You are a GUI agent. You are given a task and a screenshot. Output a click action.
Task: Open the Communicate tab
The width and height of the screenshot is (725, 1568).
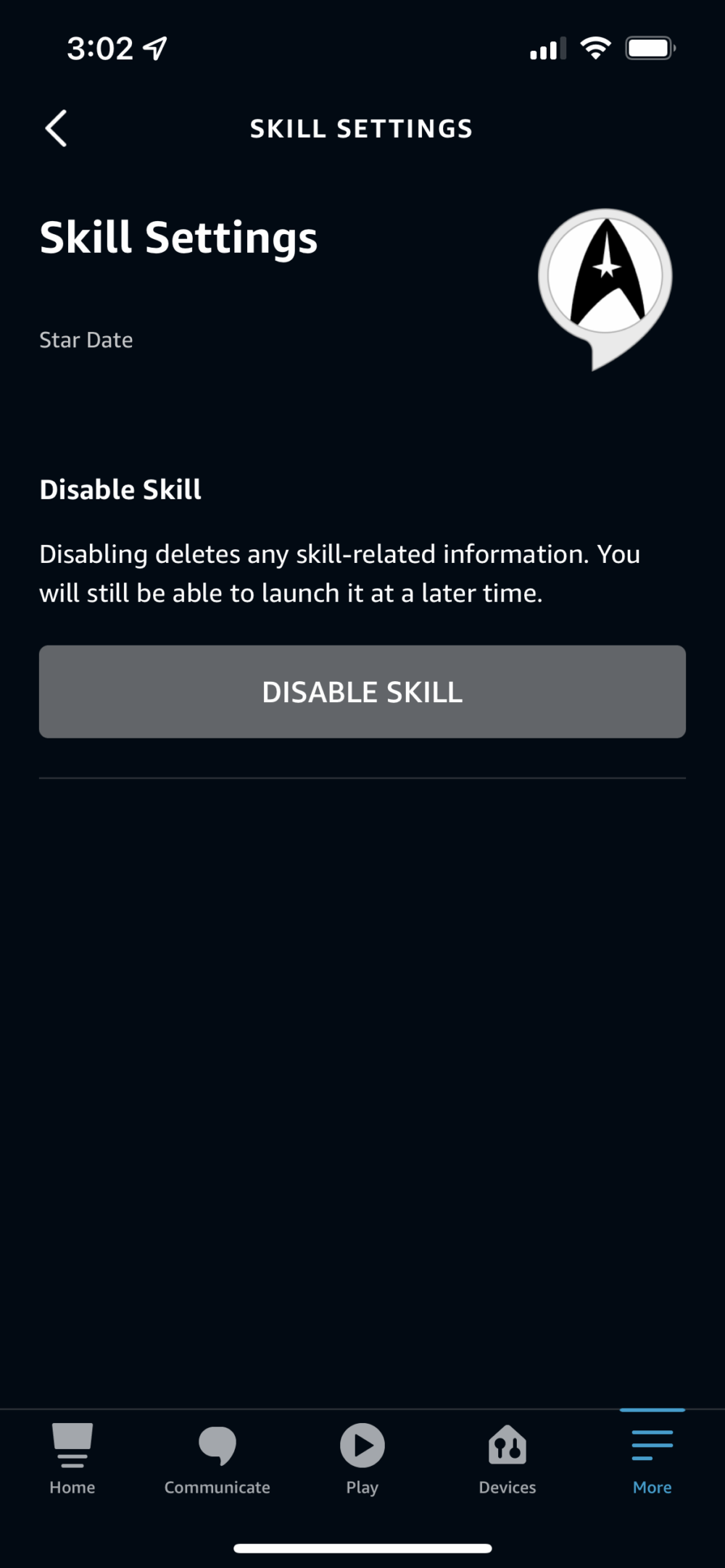coord(217,1458)
